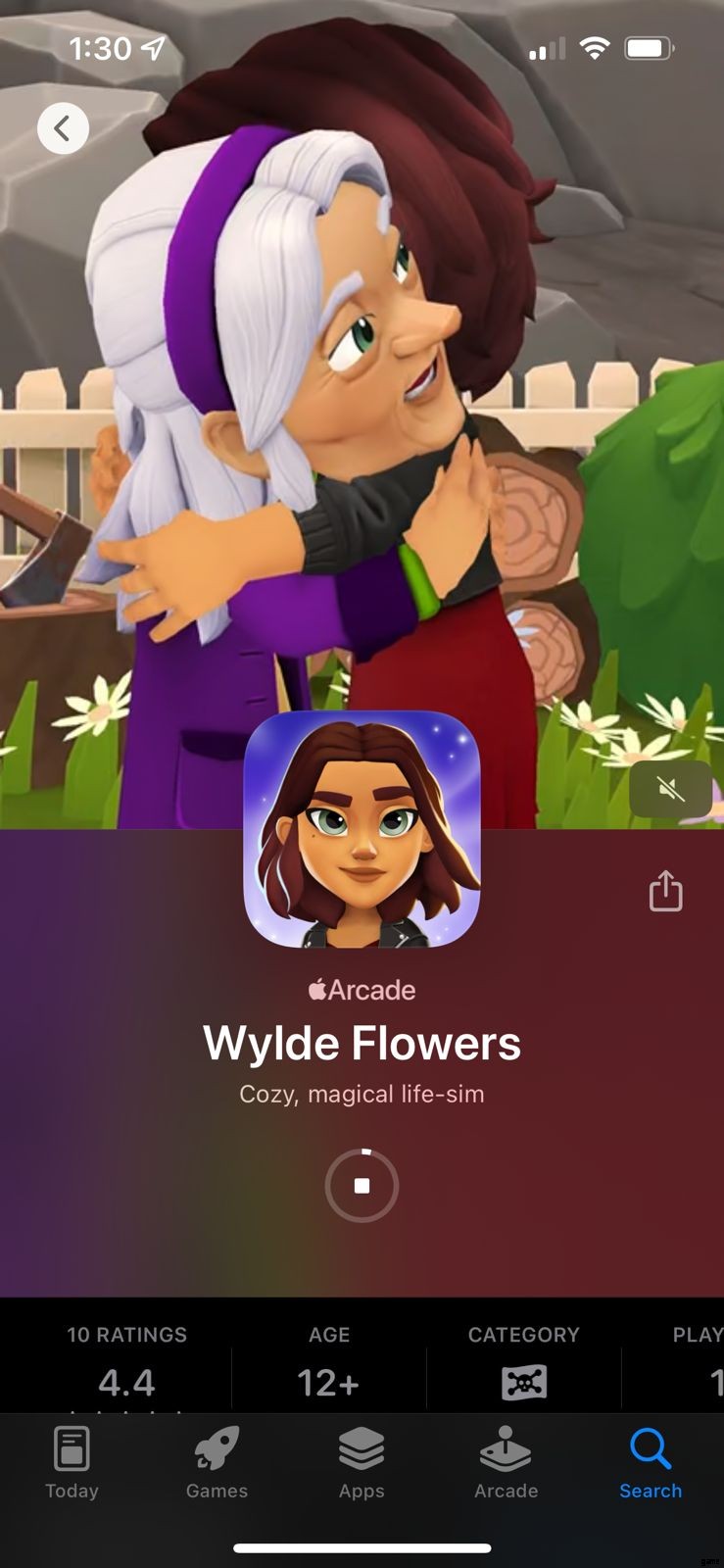Image resolution: width=724 pixels, height=1568 pixels.
Task: Go to the Apps tab
Action: [x=362, y=1463]
